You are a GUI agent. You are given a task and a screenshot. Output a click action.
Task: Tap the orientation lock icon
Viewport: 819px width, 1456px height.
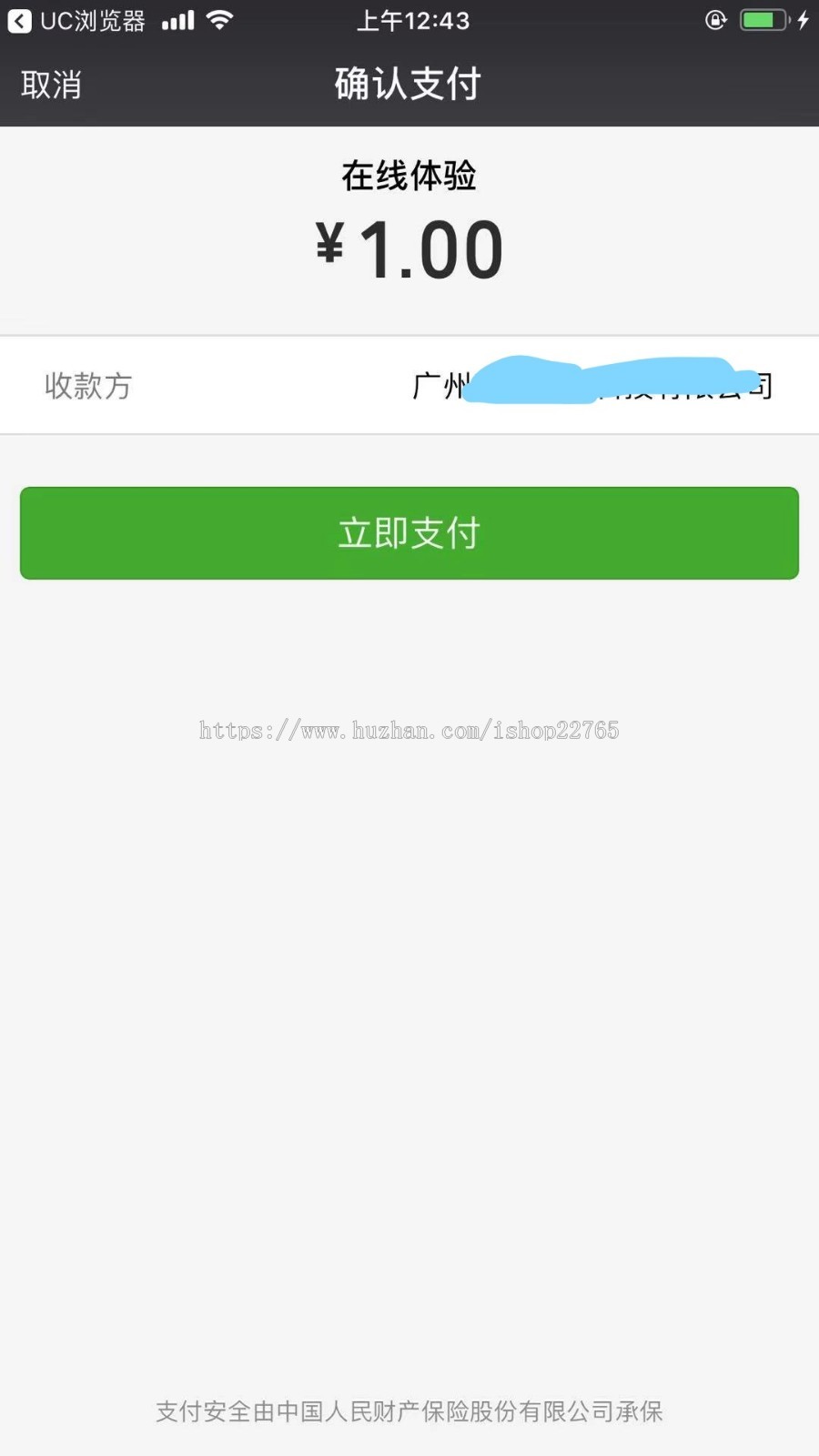(715, 20)
